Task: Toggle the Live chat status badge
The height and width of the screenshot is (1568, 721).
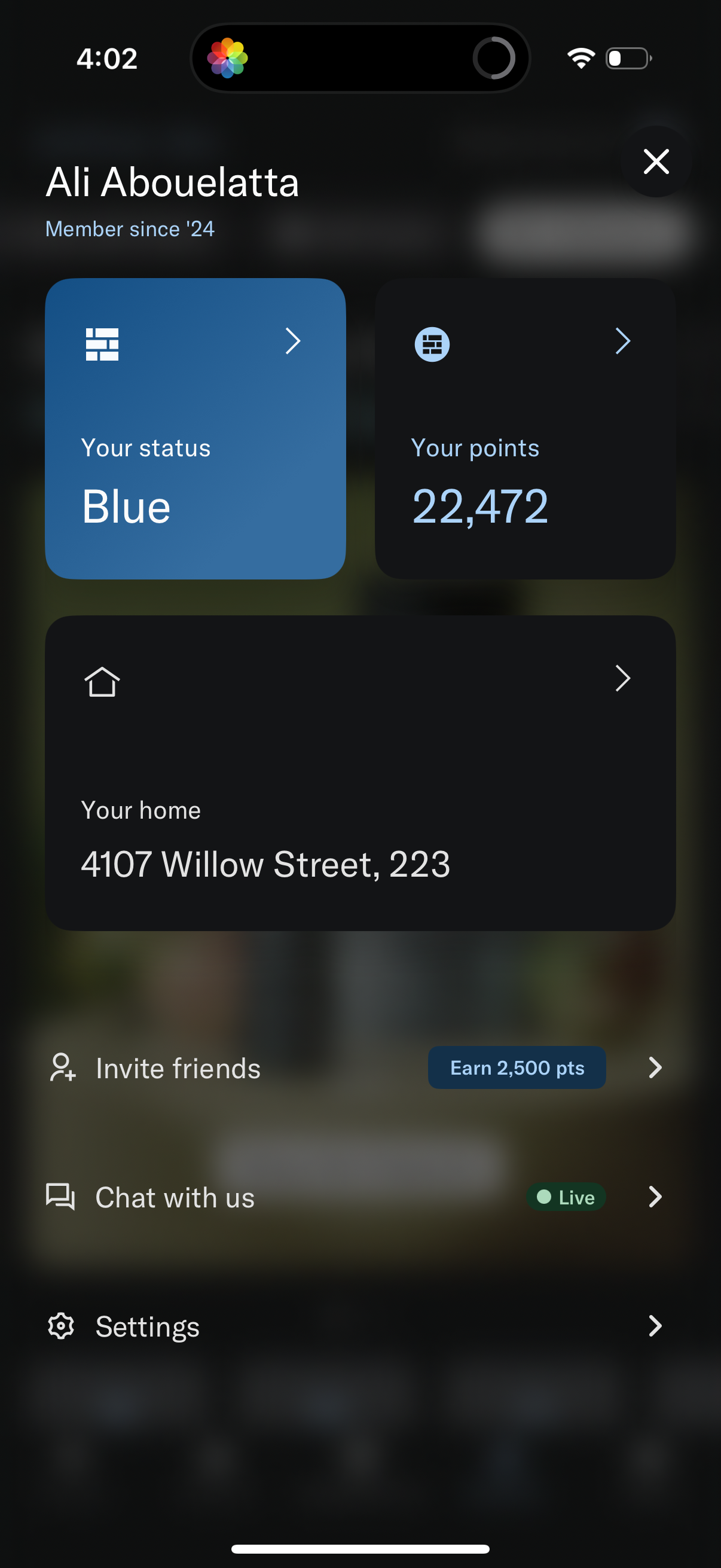Action: 564,1197
